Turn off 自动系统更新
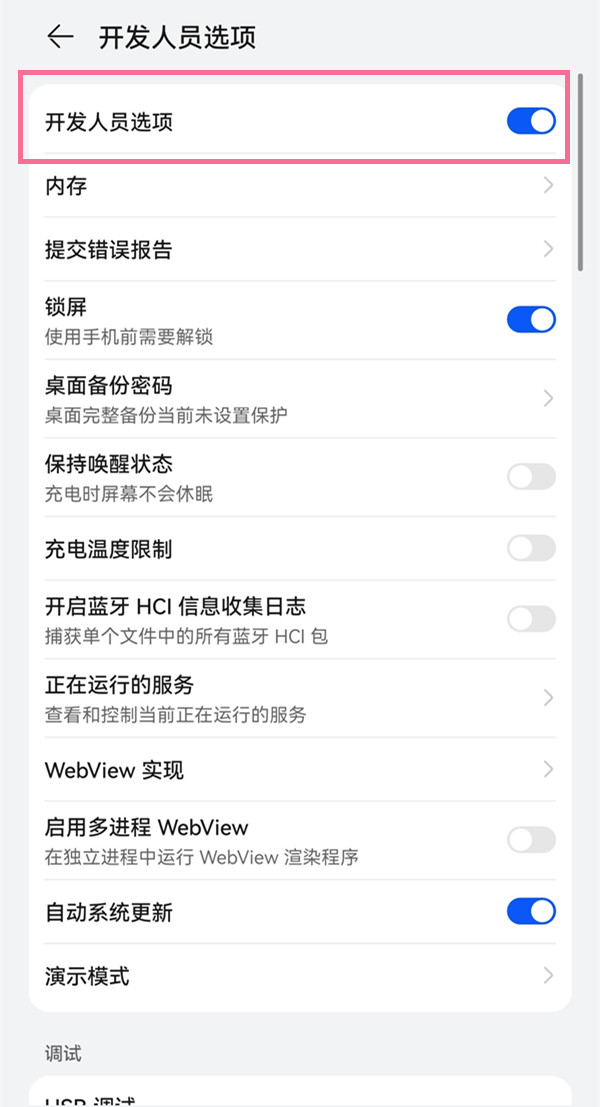The height and width of the screenshot is (1107, 600). pyautogui.click(x=531, y=911)
